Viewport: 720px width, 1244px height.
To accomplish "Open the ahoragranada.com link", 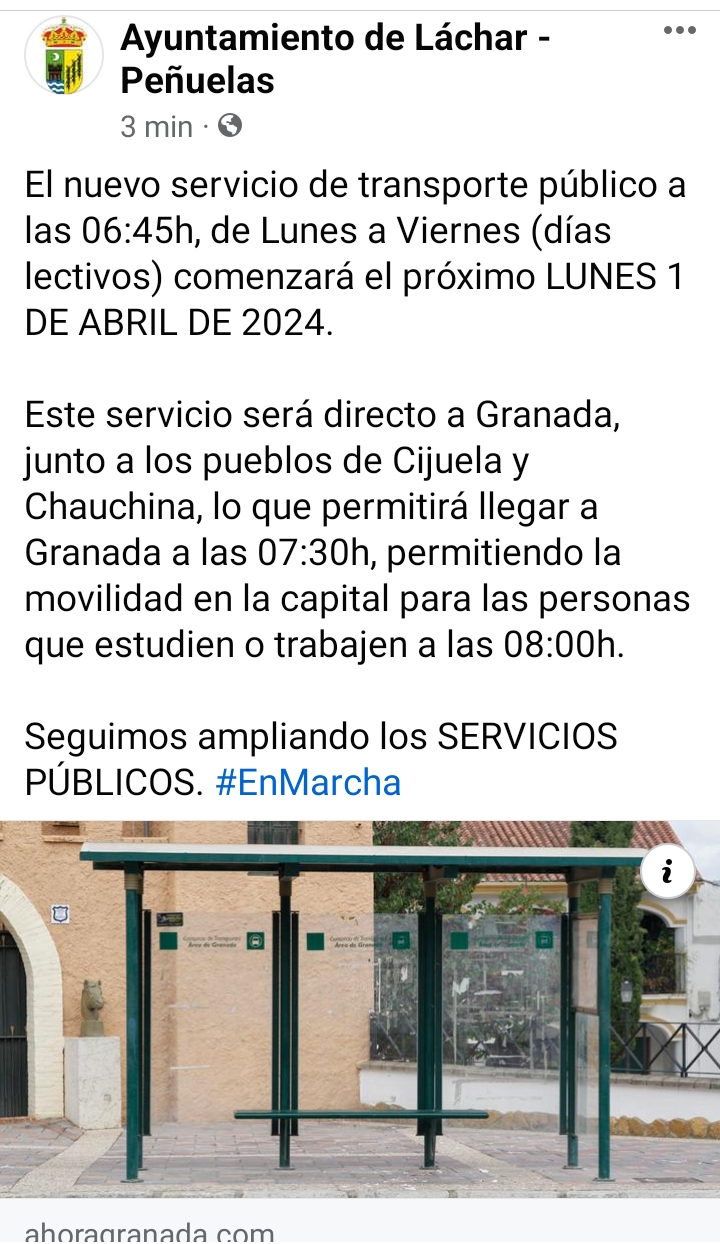I will [x=149, y=1231].
